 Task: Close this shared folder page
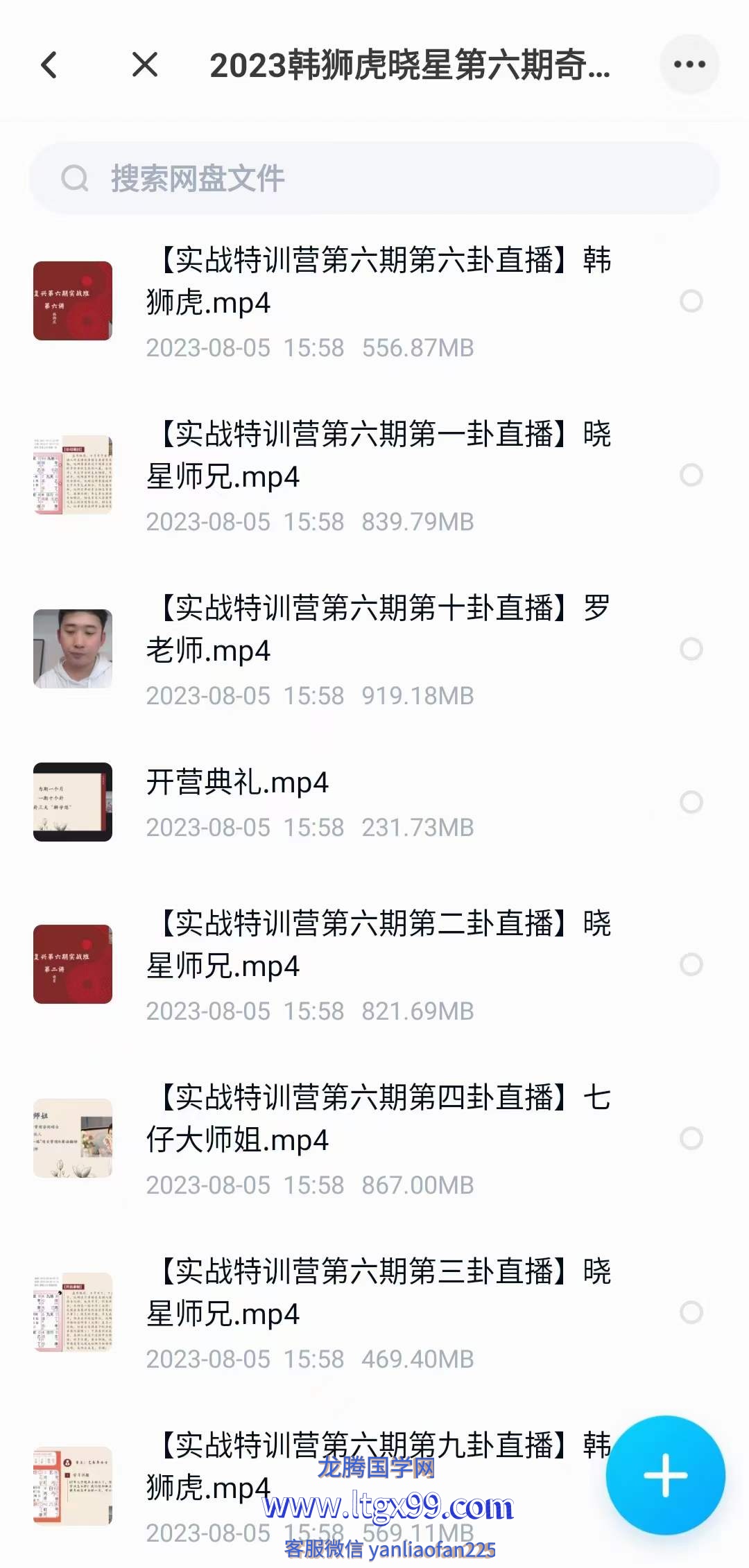[x=145, y=65]
